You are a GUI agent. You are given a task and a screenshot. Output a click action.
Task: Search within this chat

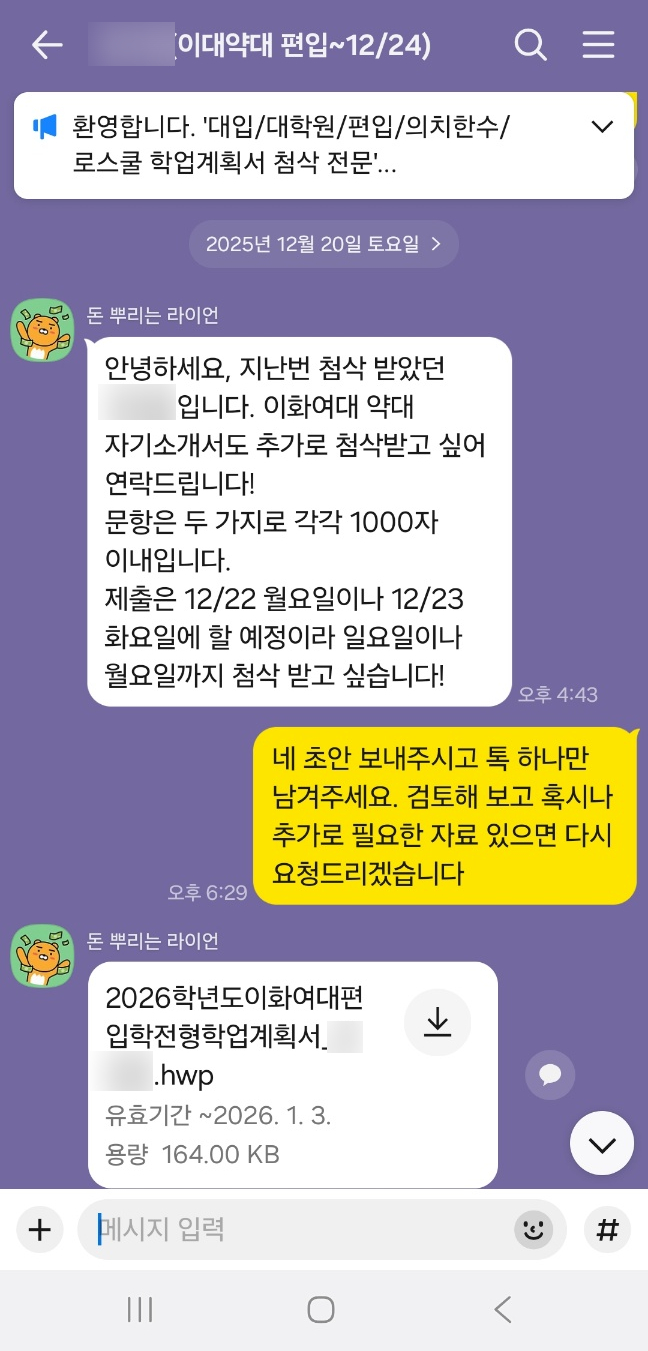pyautogui.click(x=530, y=45)
